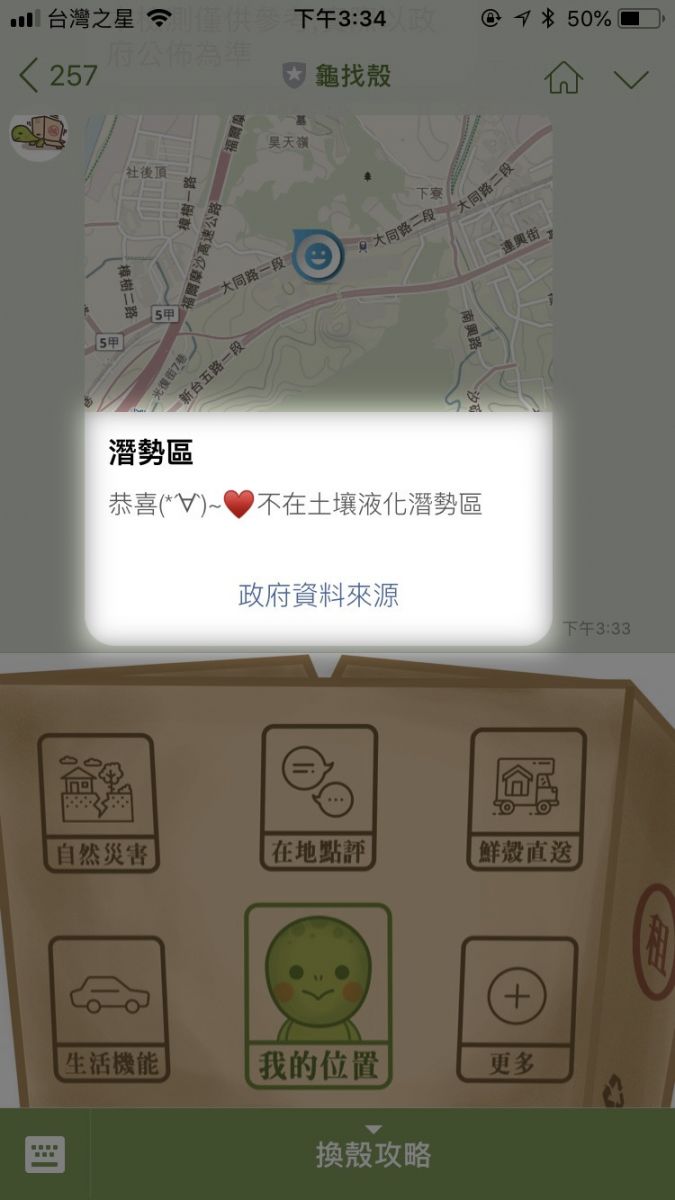Collapse the 換殼攻略 menu bar
This screenshot has width=675, height=1200.
(374, 1153)
